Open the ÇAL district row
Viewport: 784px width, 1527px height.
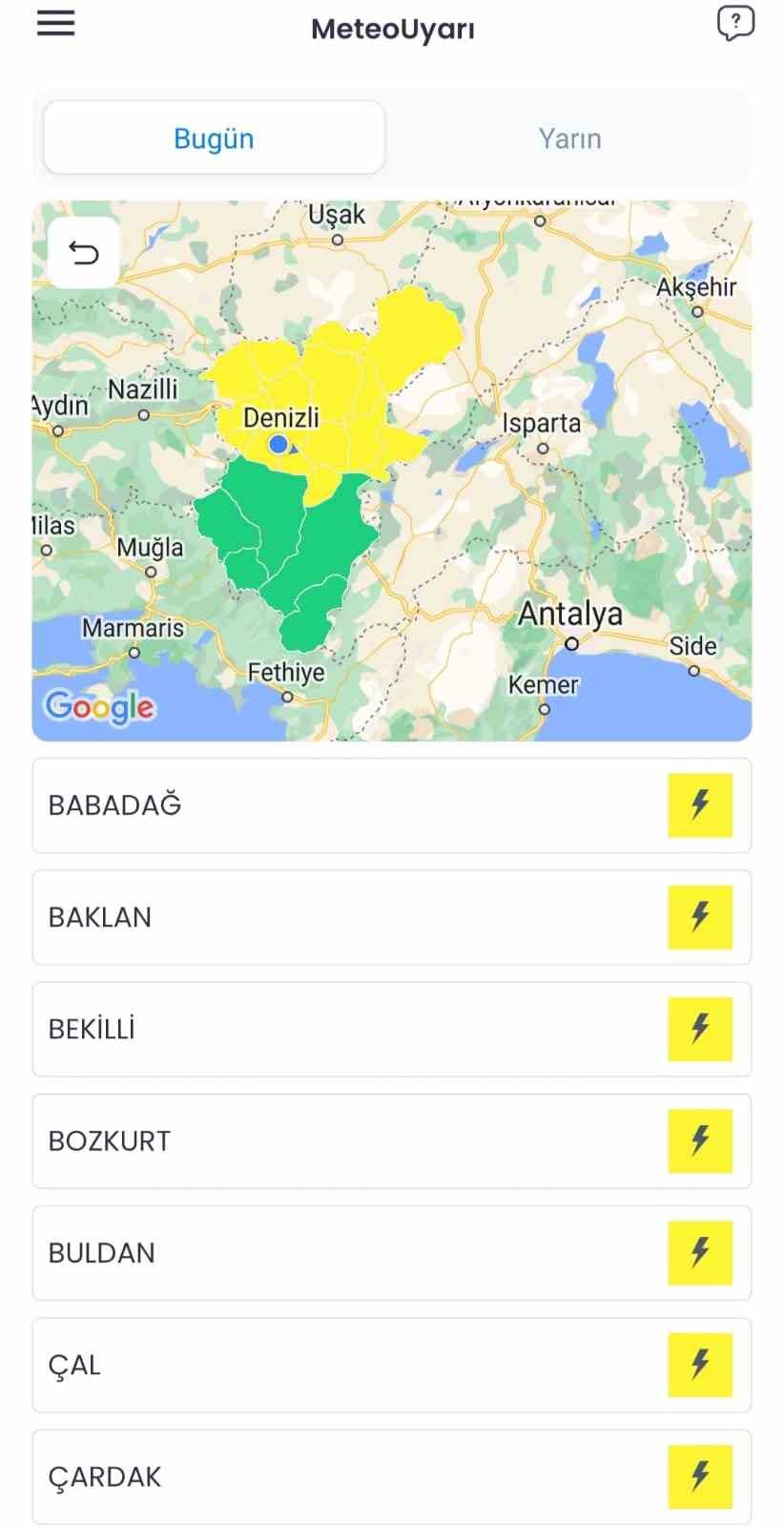pyautogui.click(x=391, y=1365)
